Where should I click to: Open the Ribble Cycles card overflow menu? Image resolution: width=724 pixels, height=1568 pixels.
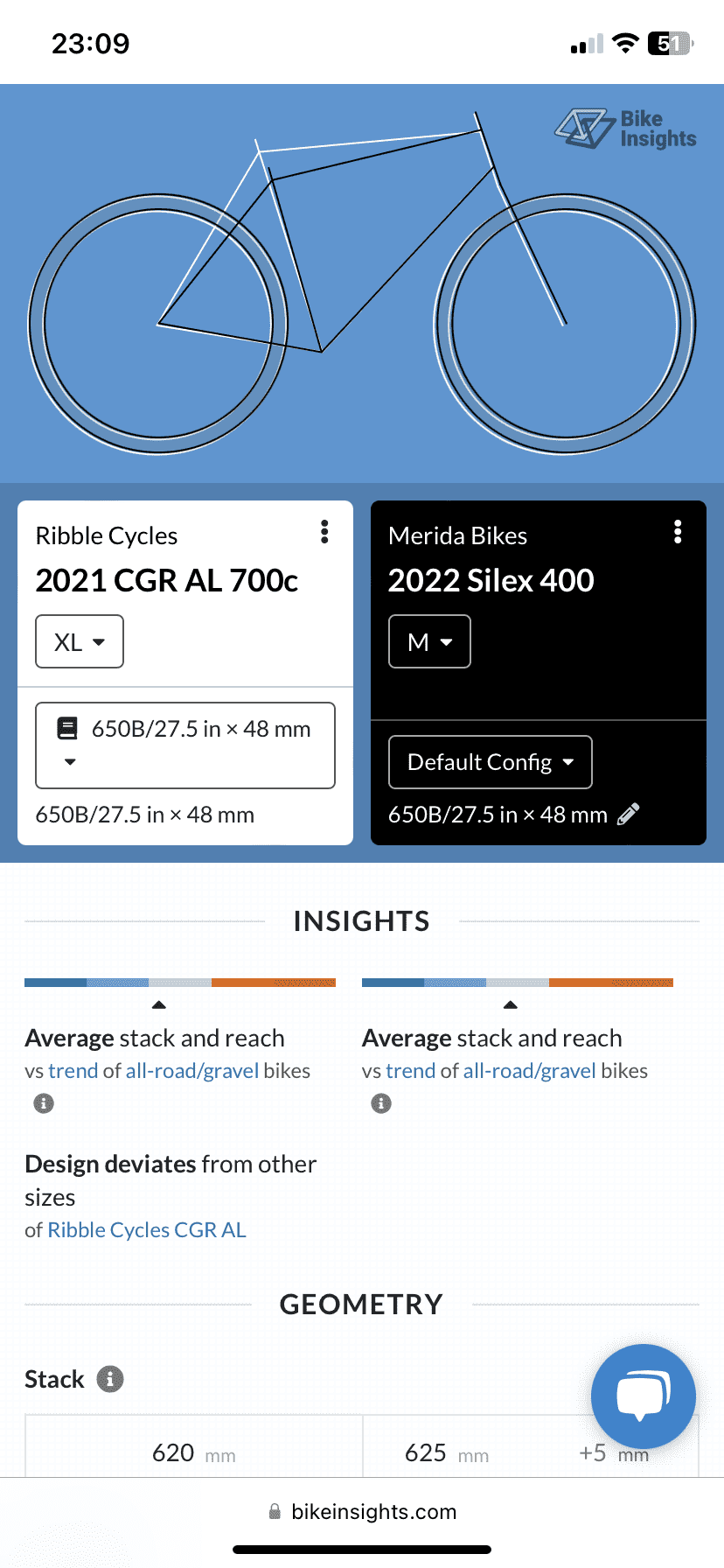[324, 532]
